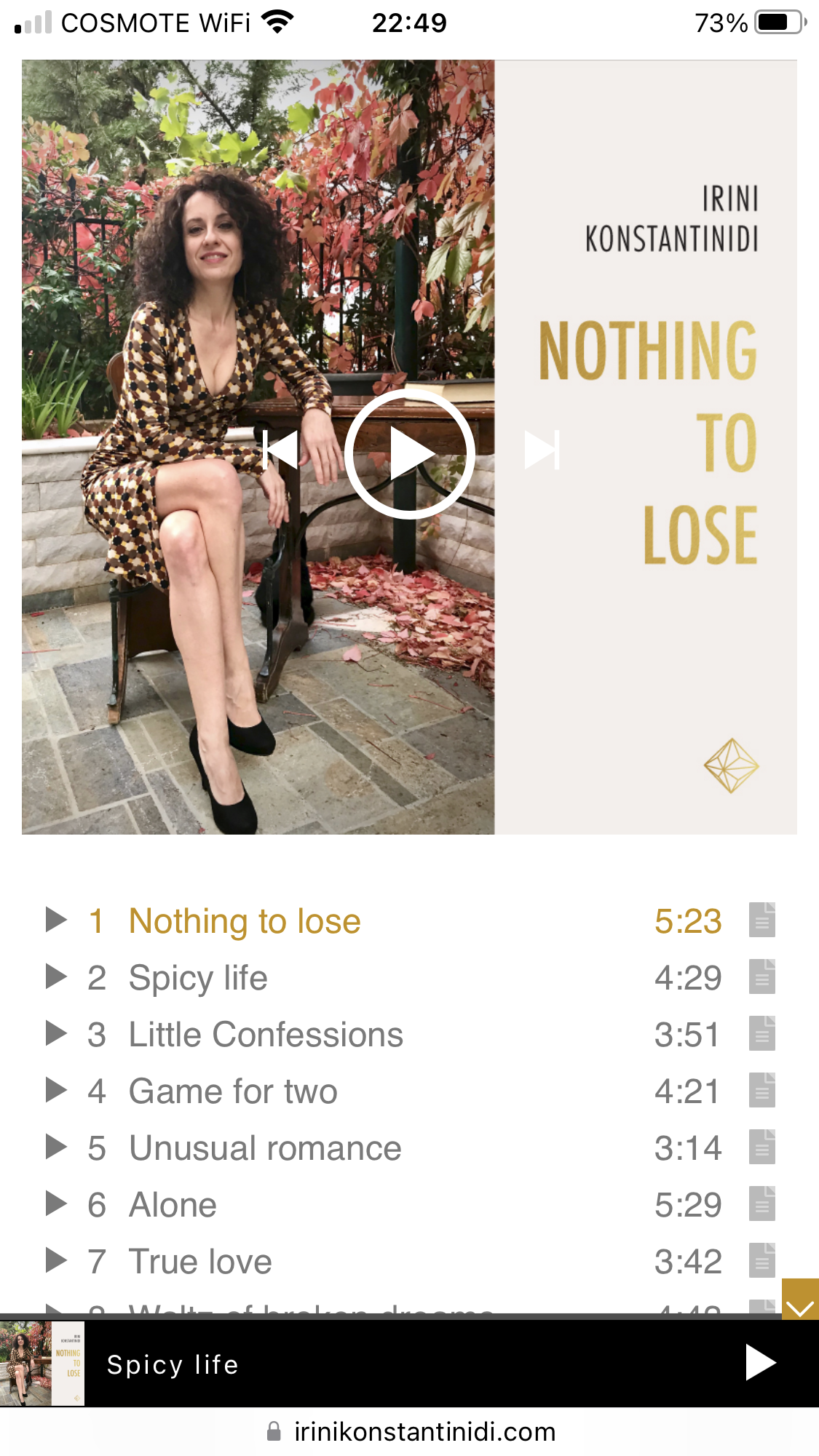Start track 2 Spicy life
819x1456 pixels.
(x=56, y=976)
